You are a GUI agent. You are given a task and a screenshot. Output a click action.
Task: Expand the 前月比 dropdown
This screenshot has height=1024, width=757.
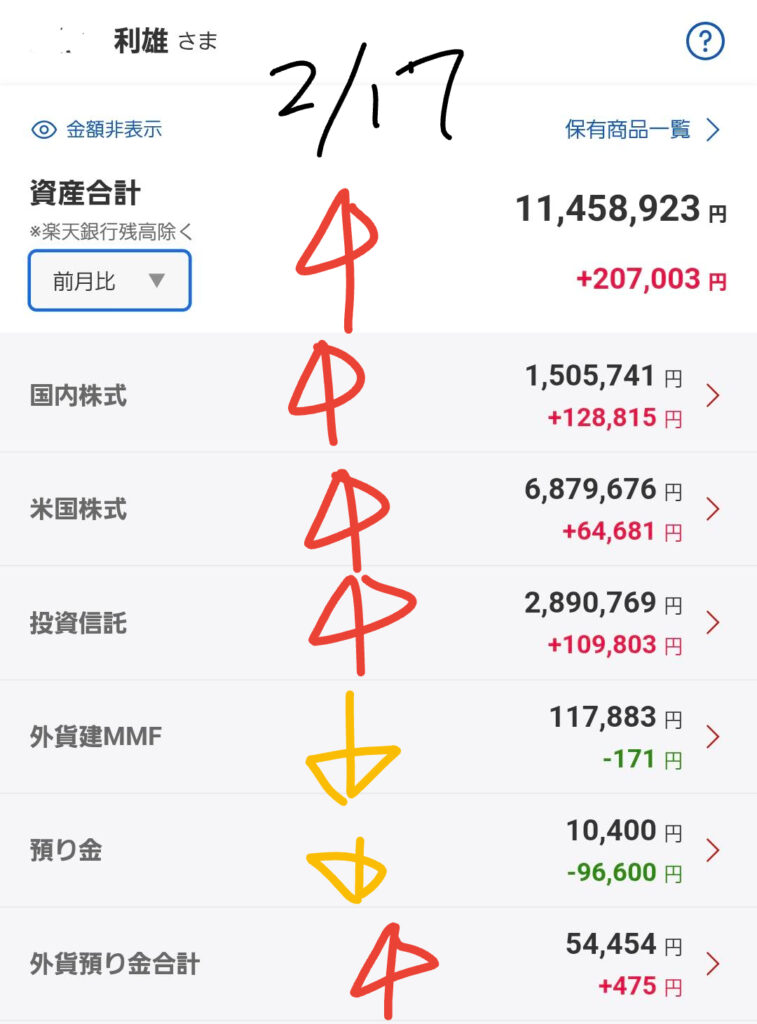pos(109,281)
